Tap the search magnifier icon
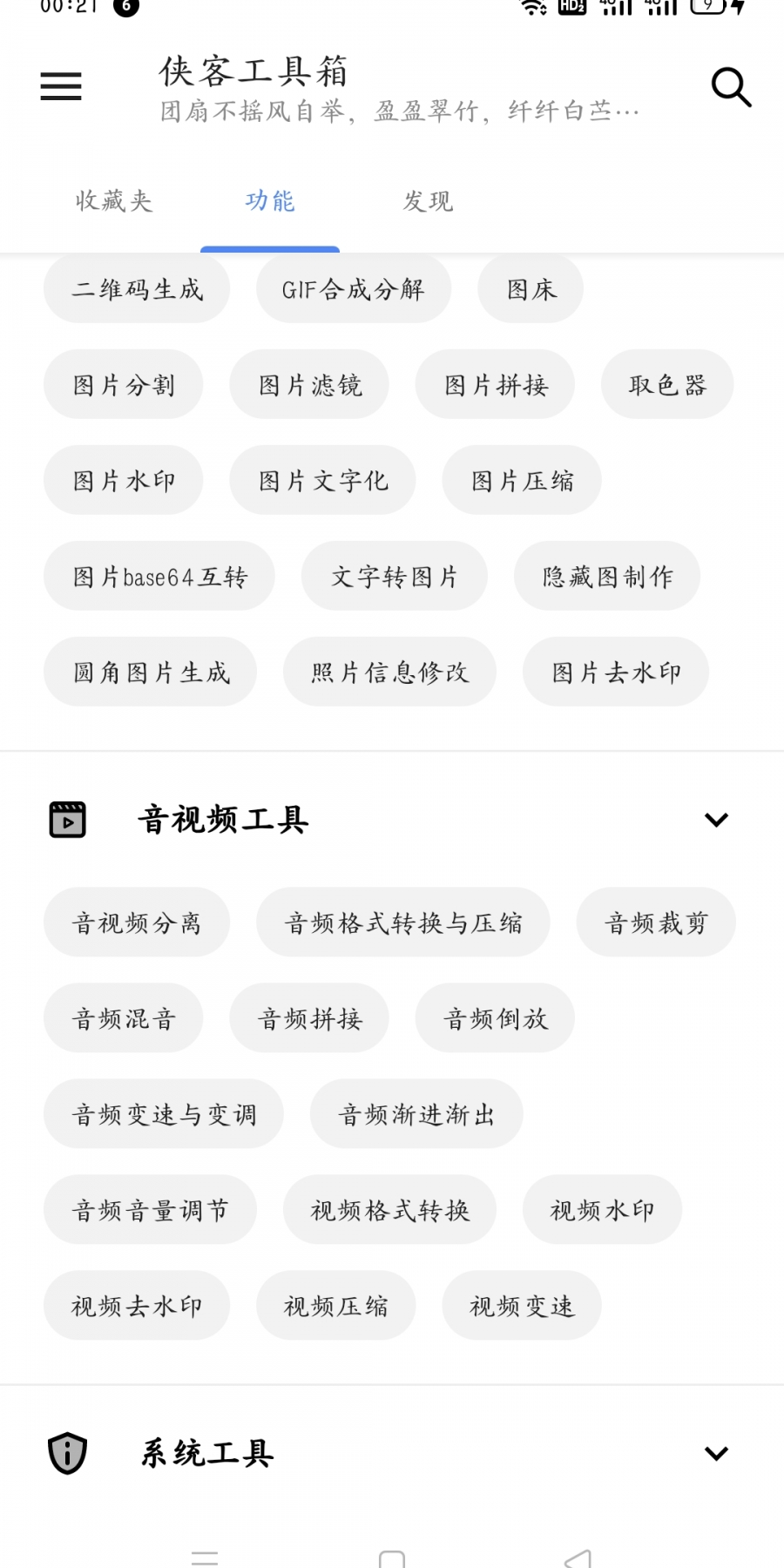 point(731,87)
